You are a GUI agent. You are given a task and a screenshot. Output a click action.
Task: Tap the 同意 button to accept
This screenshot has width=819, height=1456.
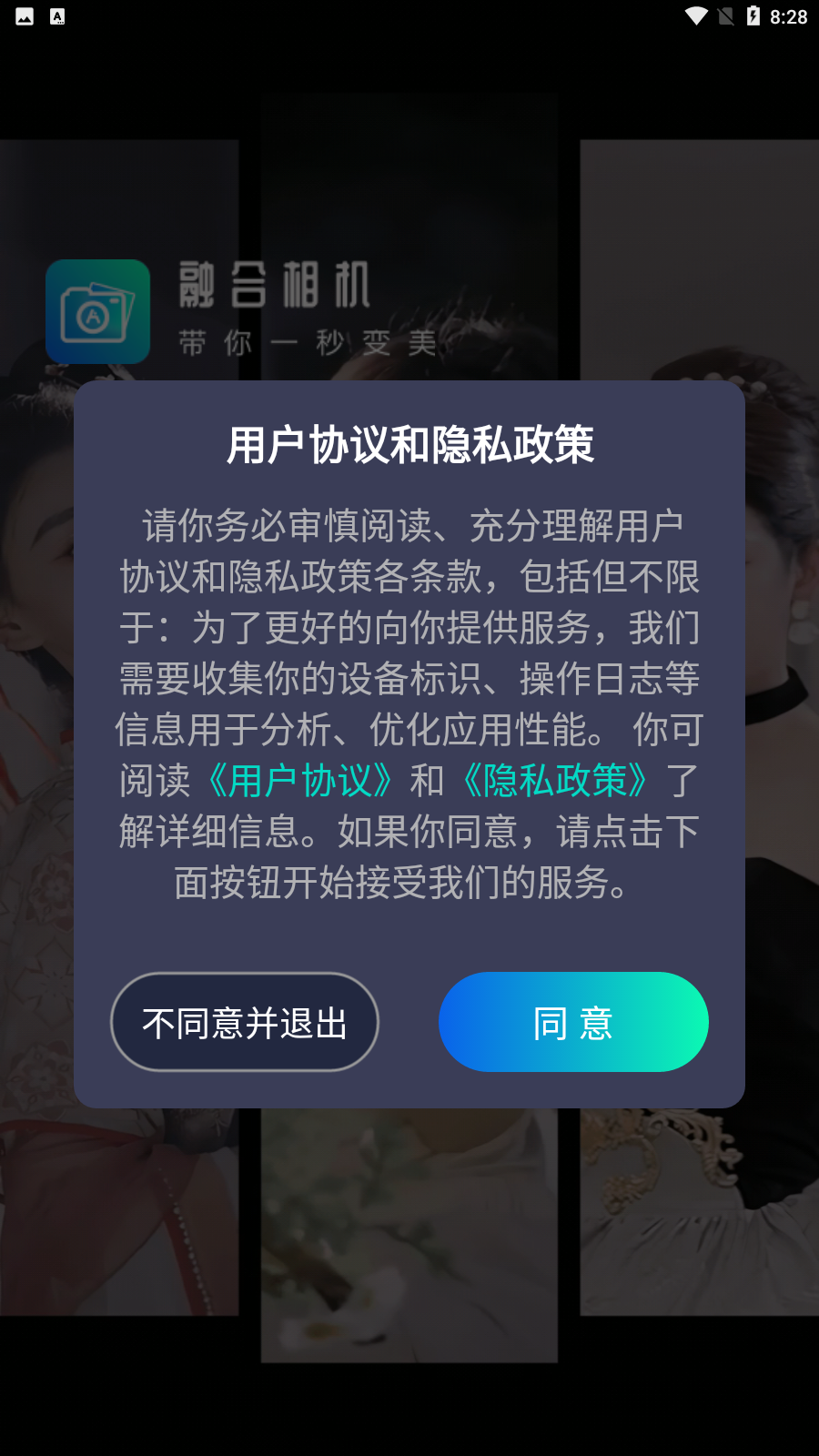point(573,1022)
